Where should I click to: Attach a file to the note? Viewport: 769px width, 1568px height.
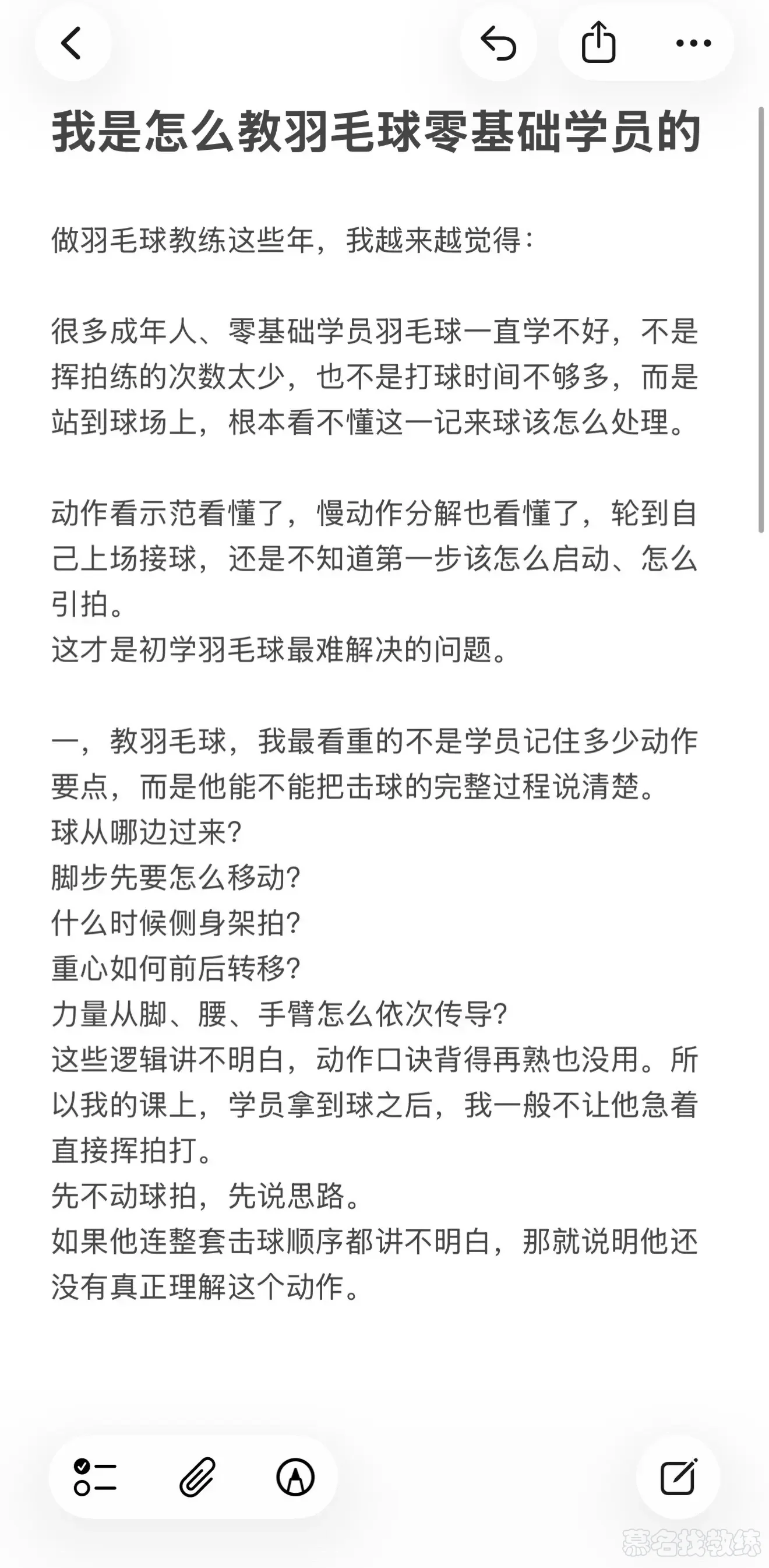pos(197,1476)
